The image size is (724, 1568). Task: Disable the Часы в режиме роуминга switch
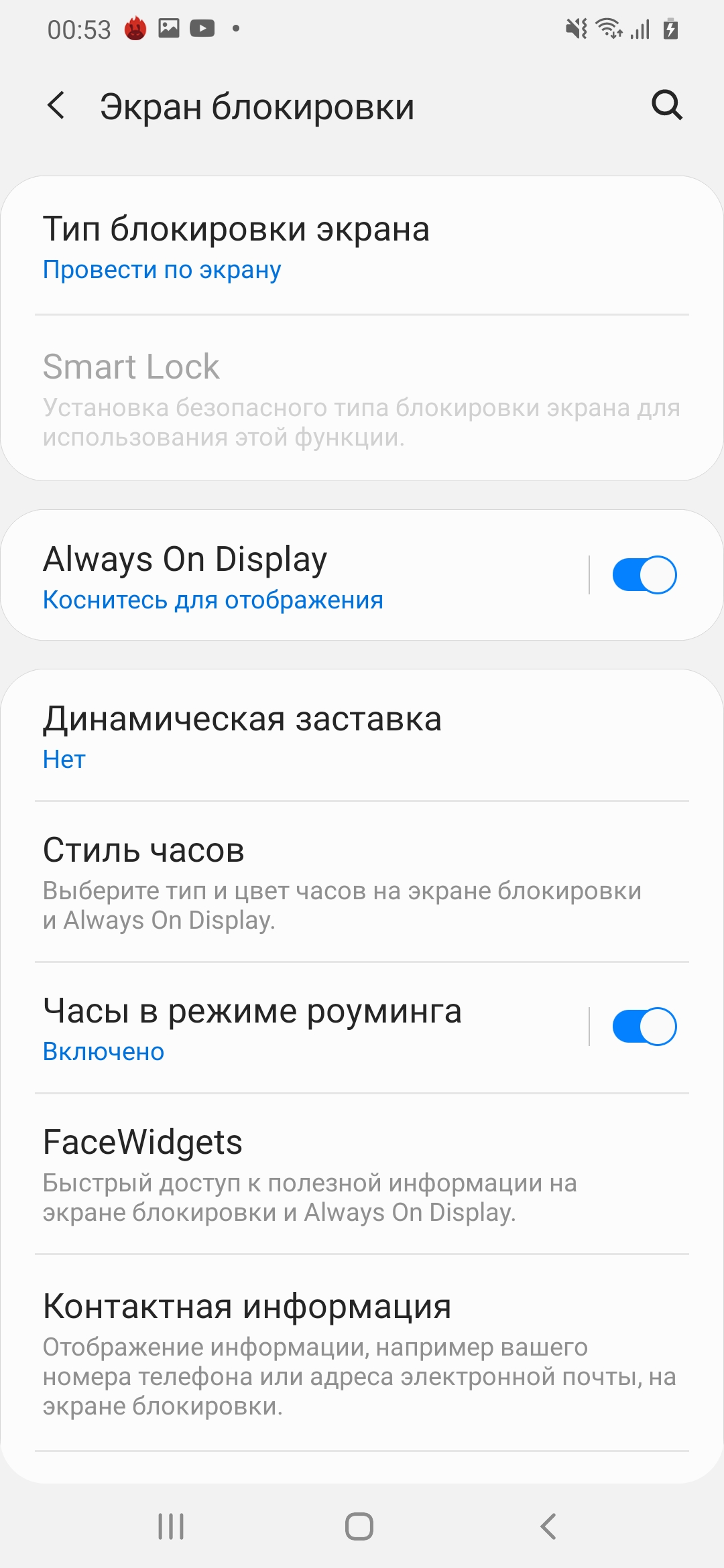point(644,1027)
